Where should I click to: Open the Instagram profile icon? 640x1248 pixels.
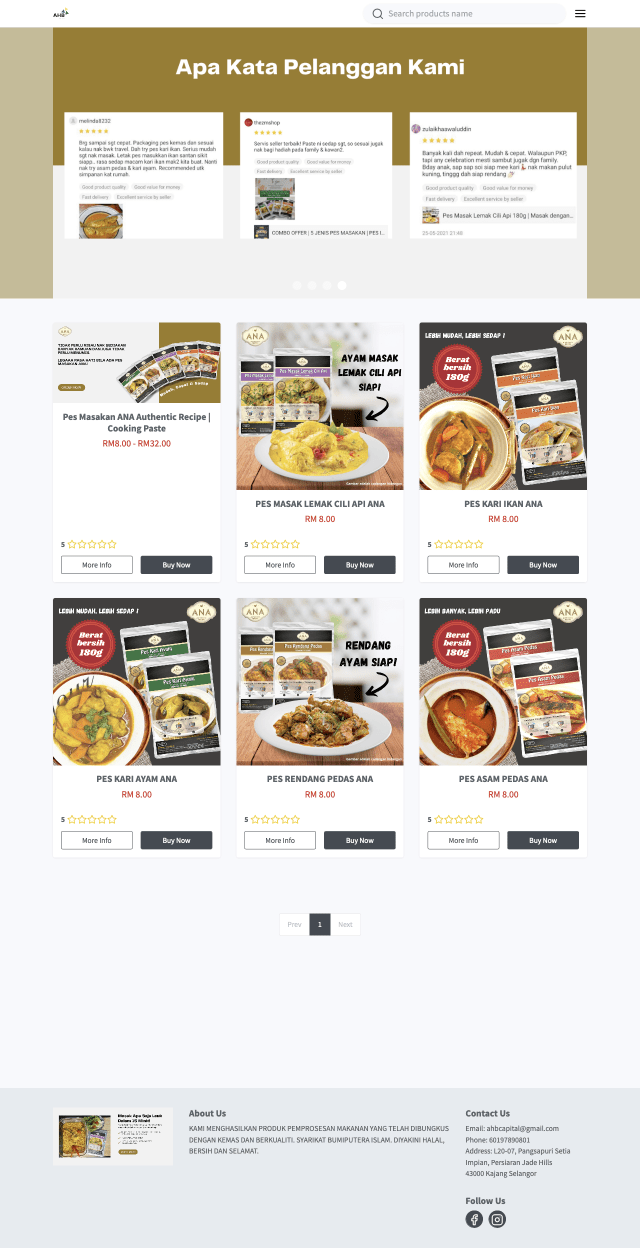[x=497, y=1219]
